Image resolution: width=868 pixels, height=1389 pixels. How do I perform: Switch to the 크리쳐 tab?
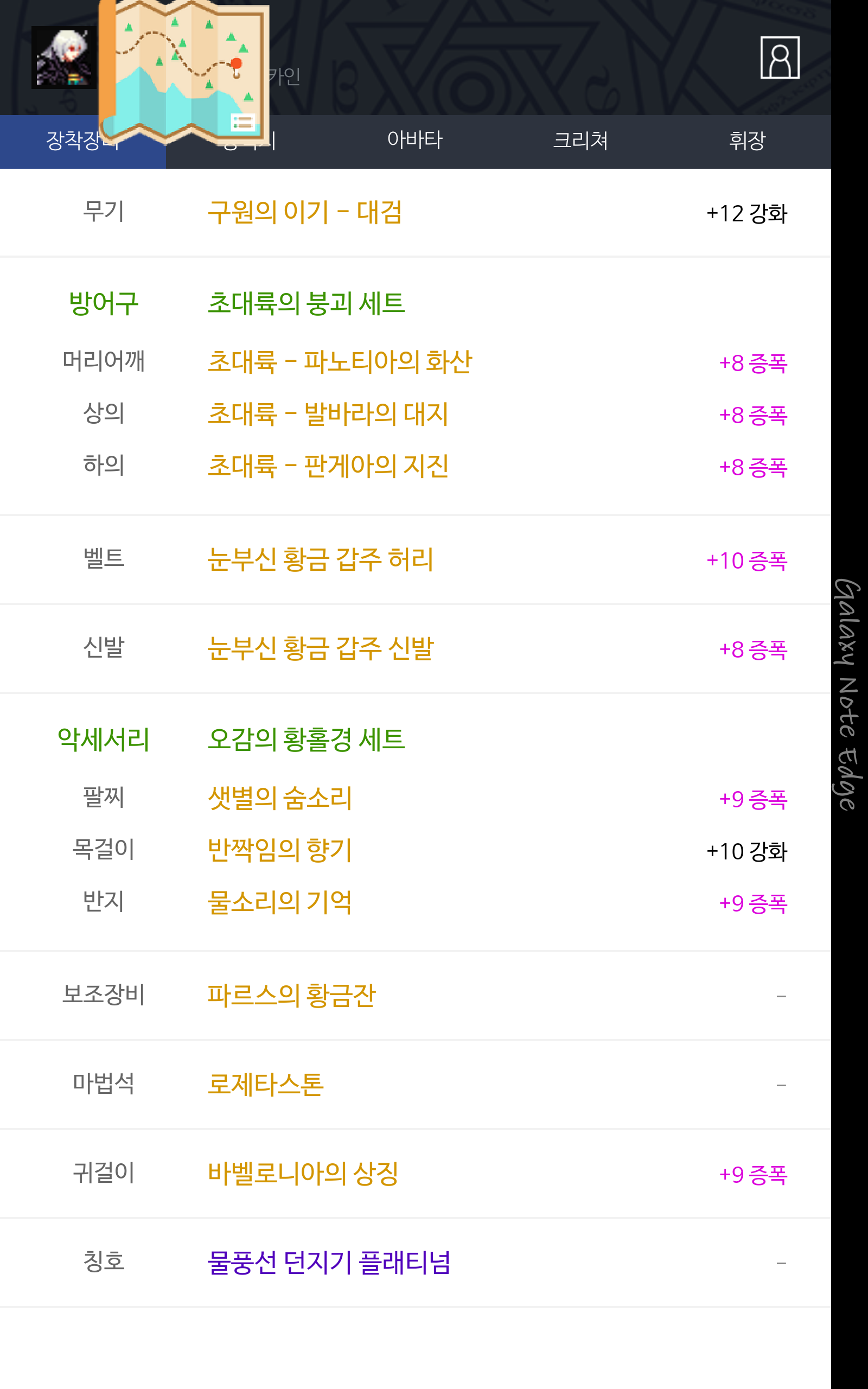tap(581, 141)
